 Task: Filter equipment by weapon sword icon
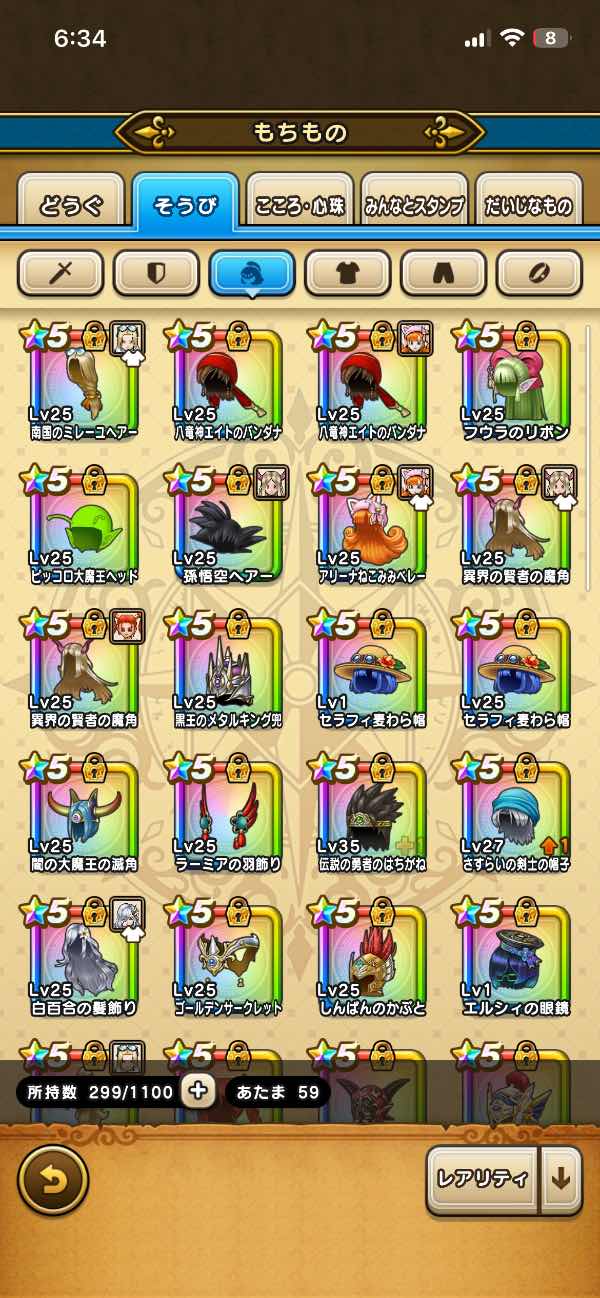tap(61, 272)
